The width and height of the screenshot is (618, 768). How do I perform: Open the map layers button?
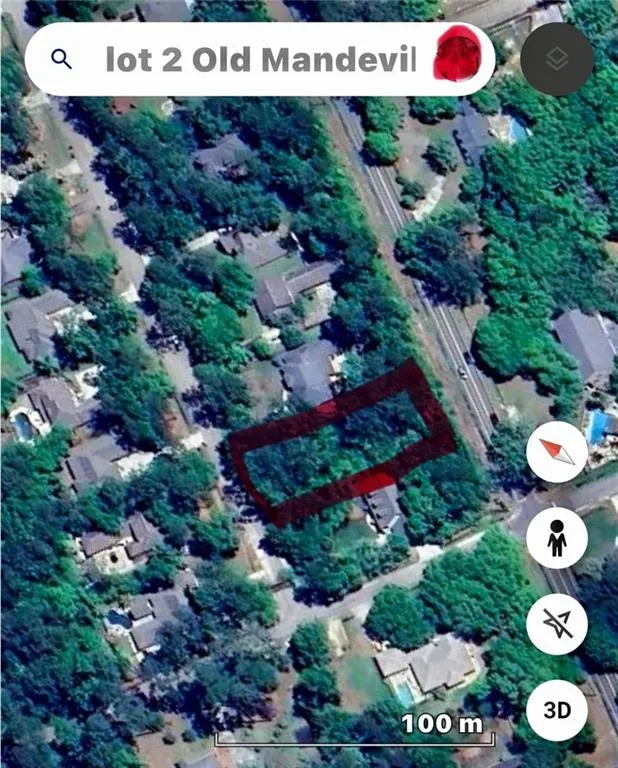(557, 59)
